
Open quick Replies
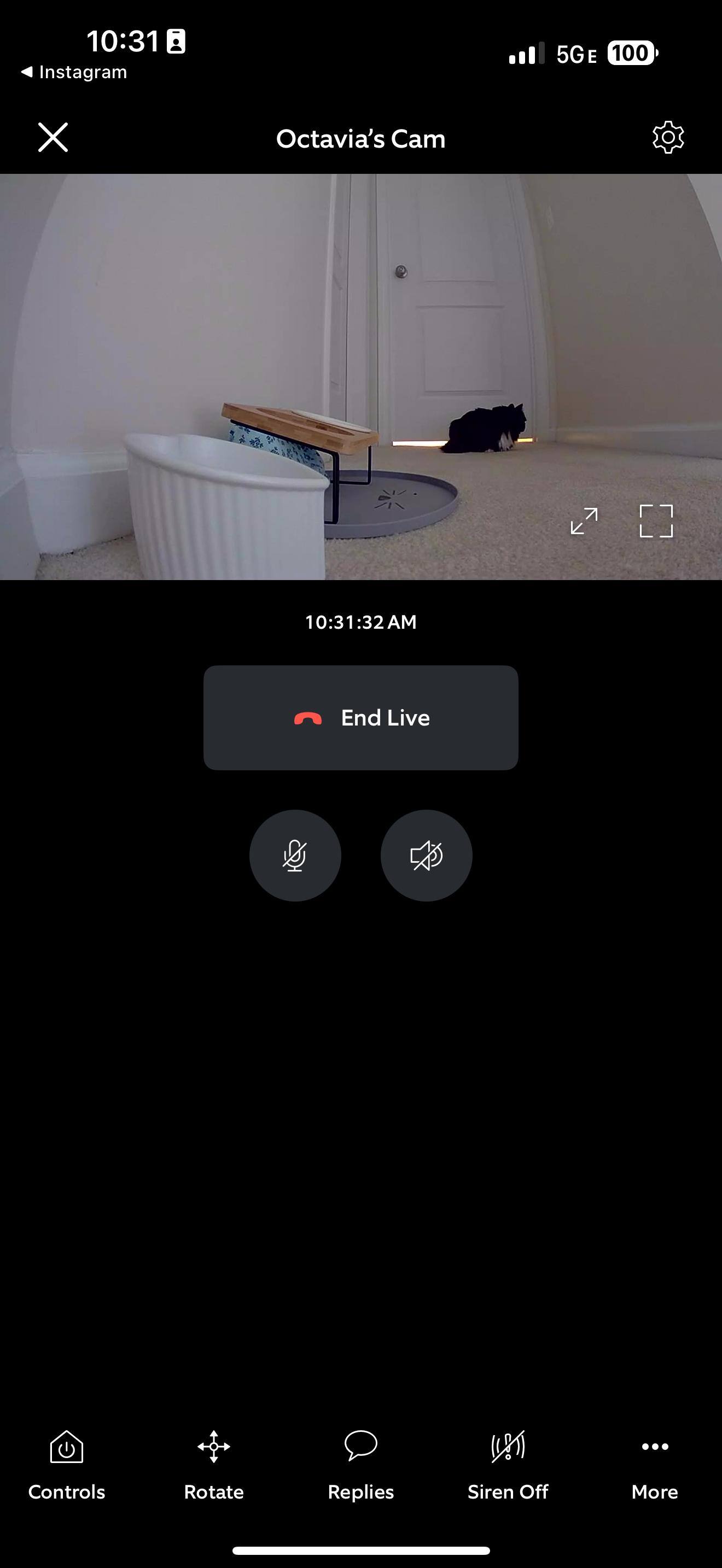(x=361, y=1465)
